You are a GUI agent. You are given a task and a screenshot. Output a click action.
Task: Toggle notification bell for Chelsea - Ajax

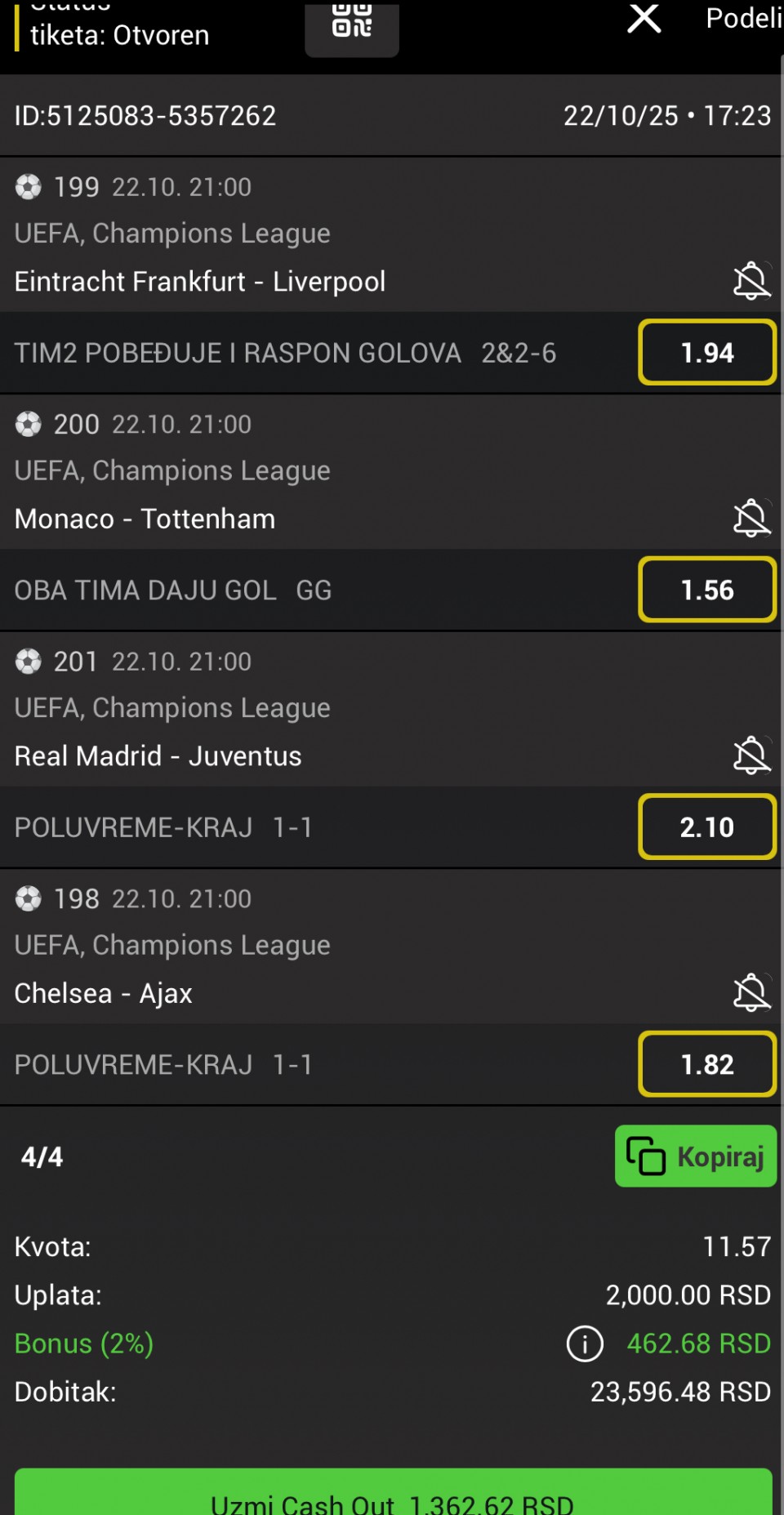click(751, 993)
